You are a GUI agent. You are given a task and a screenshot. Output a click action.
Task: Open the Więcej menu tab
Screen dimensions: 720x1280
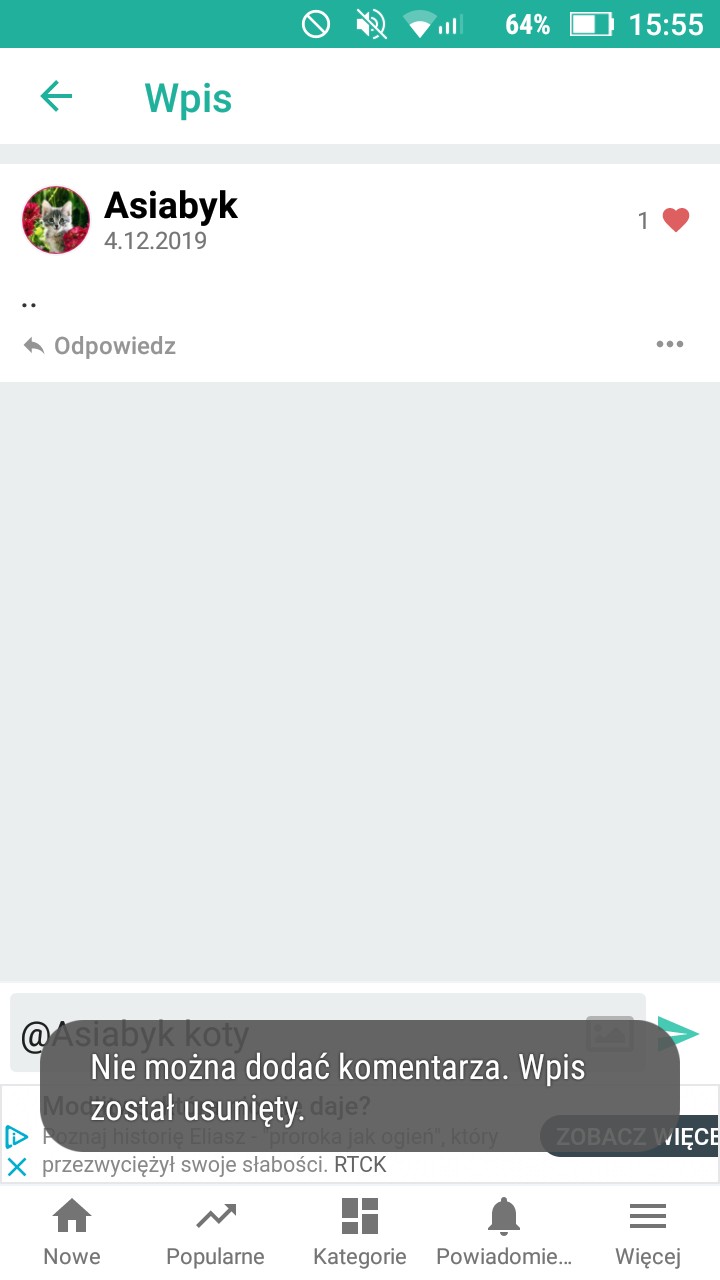pos(647,1232)
